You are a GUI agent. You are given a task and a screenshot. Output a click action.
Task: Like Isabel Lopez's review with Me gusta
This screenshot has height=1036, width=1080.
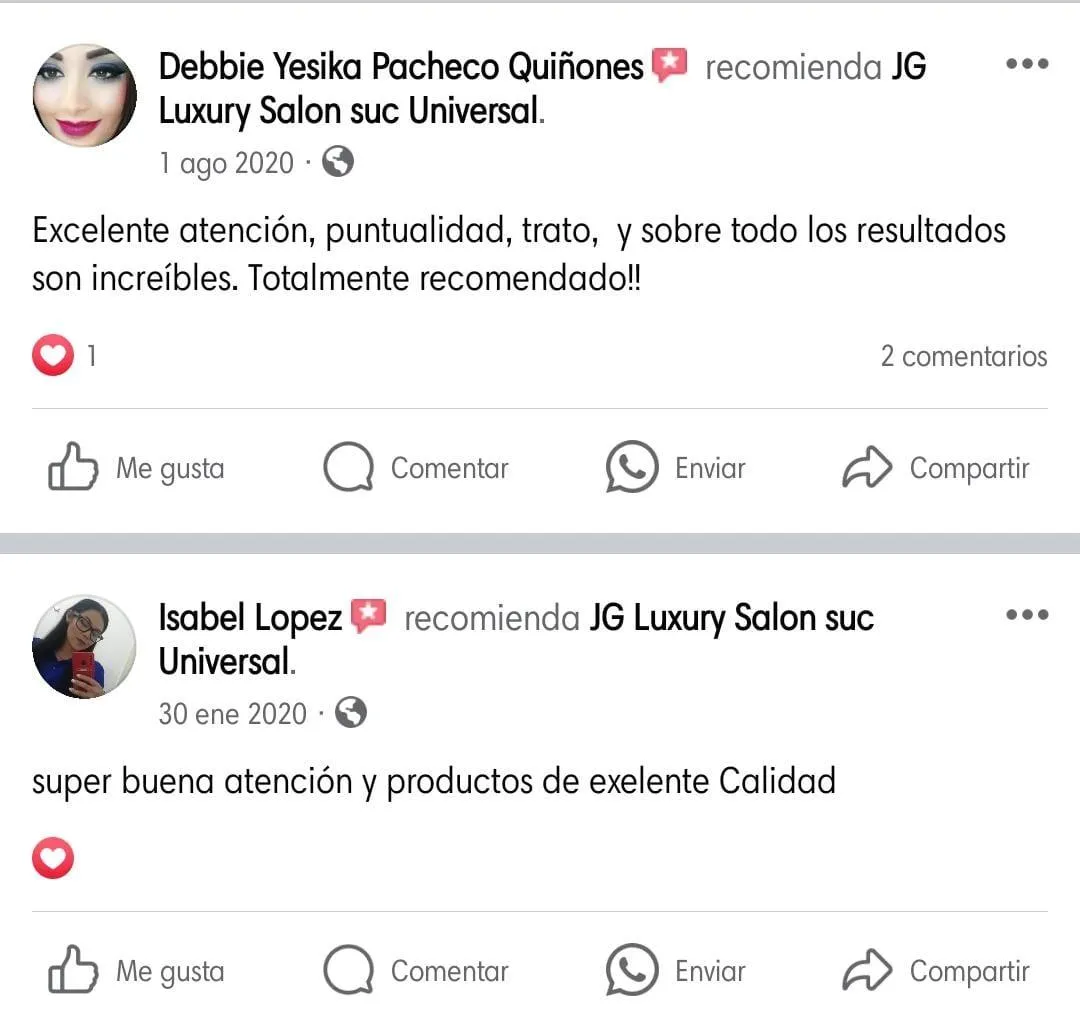[x=137, y=971]
